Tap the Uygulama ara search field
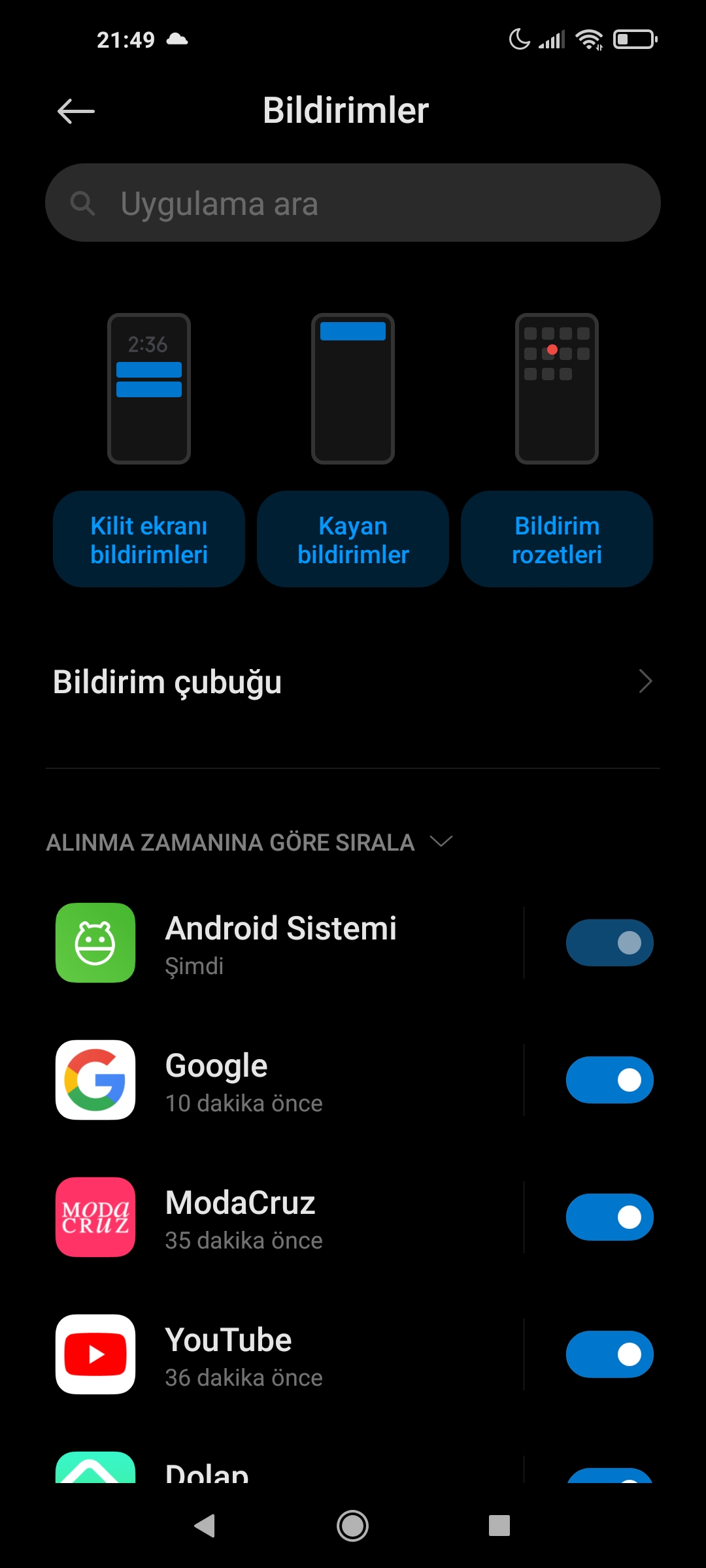The height and width of the screenshot is (1568, 706). pyautogui.click(x=353, y=203)
